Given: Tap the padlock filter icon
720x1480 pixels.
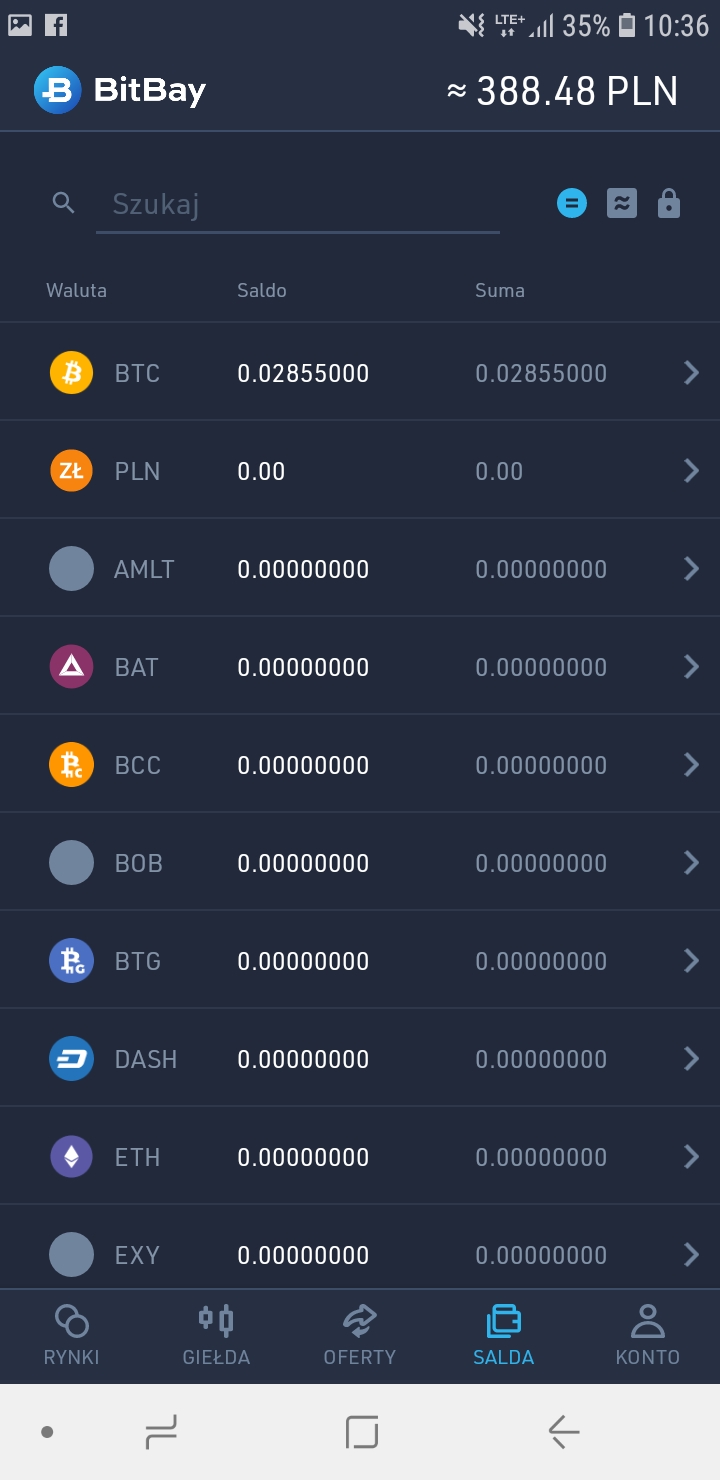Looking at the screenshot, I should click(x=668, y=204).
